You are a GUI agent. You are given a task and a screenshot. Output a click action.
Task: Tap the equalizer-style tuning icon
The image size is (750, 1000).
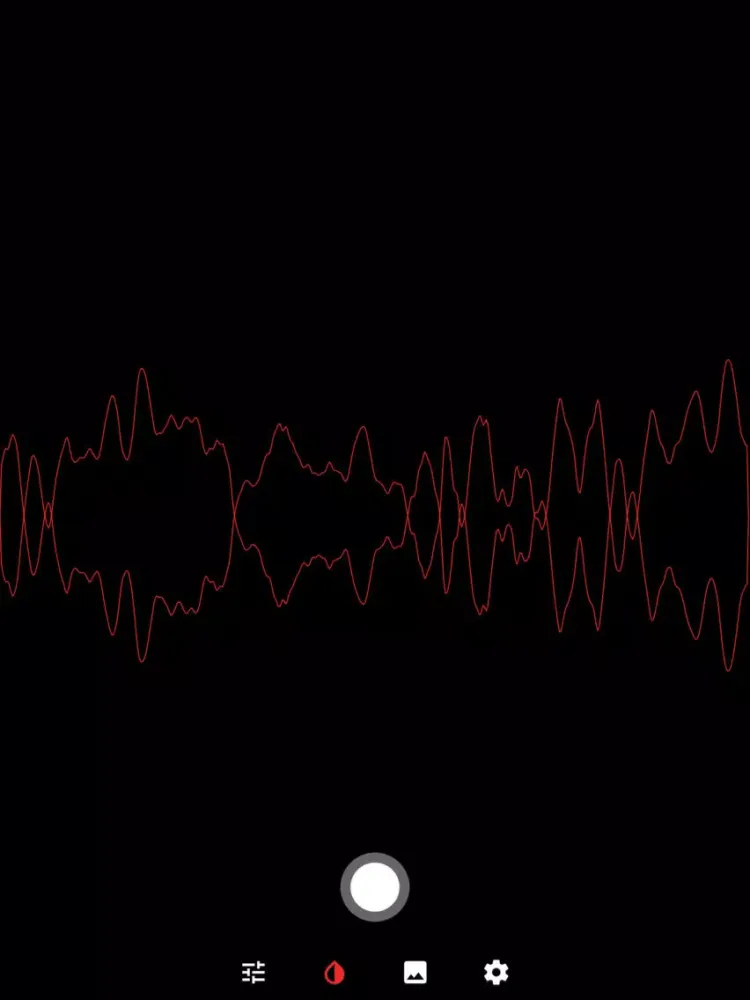coord(255,971)
